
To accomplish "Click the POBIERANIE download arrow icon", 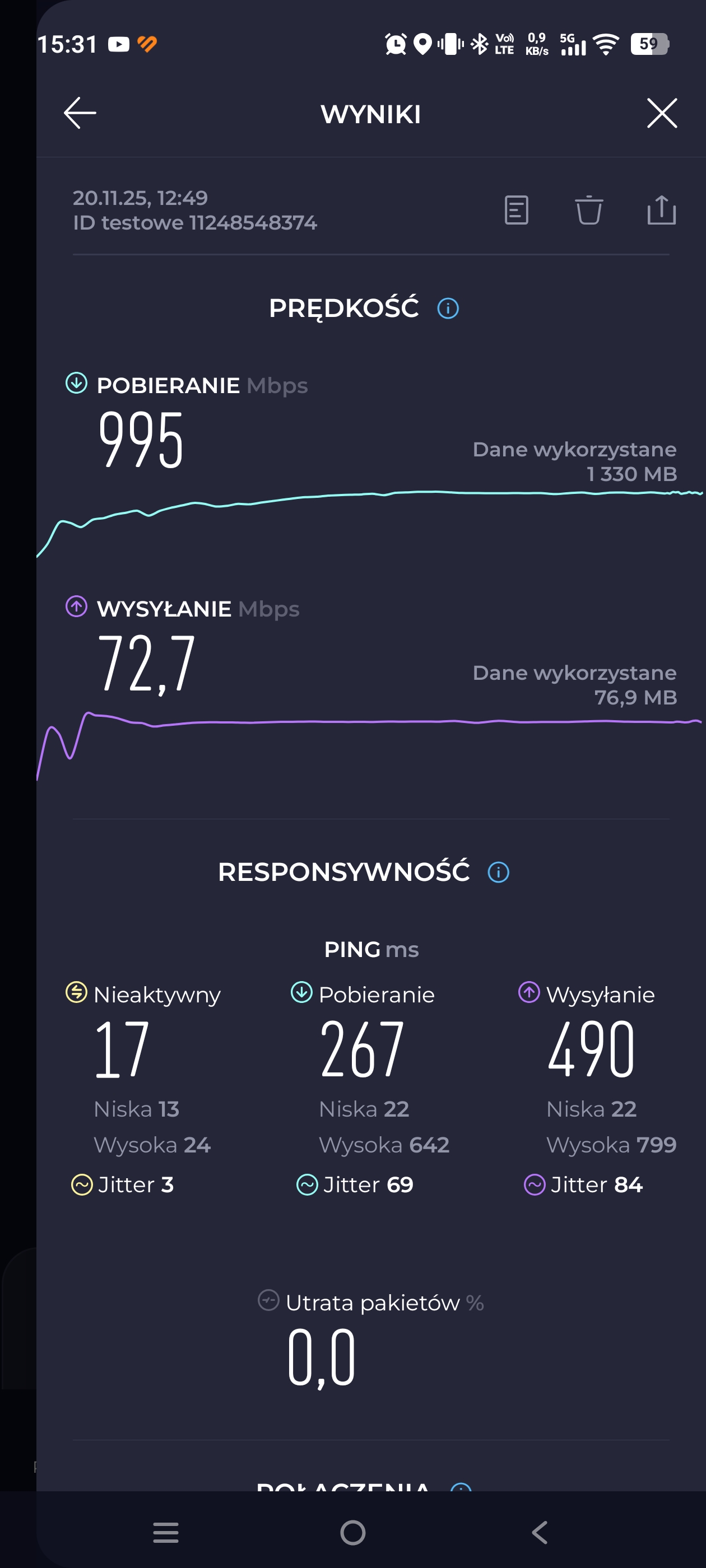I will click(76, 384).
